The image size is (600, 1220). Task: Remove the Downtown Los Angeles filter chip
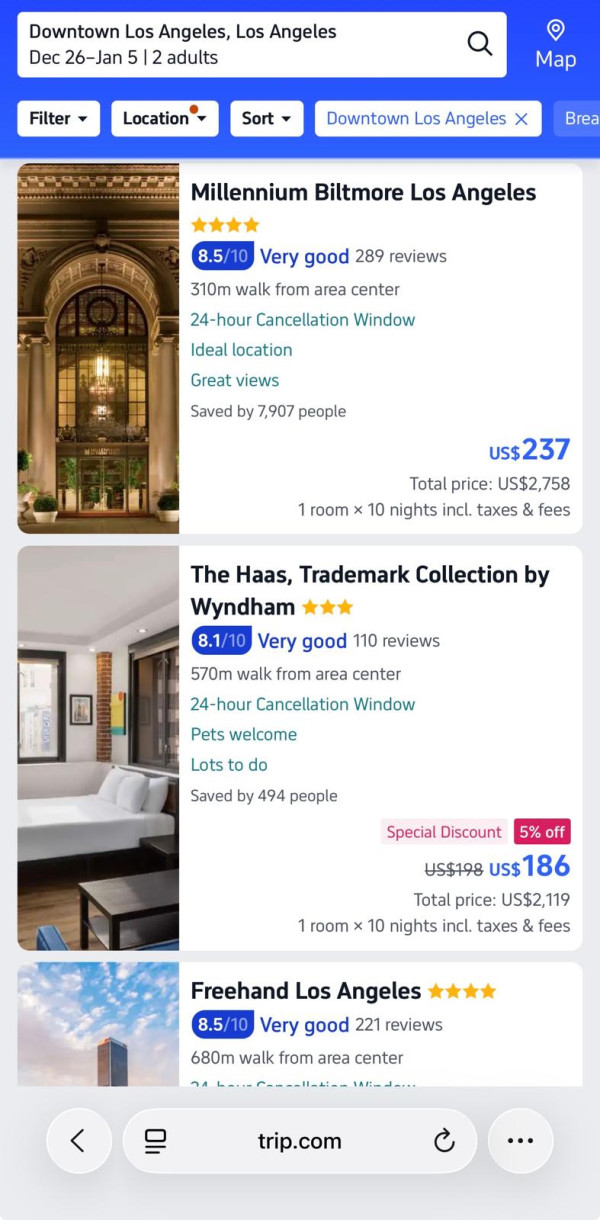pos(521,119)
